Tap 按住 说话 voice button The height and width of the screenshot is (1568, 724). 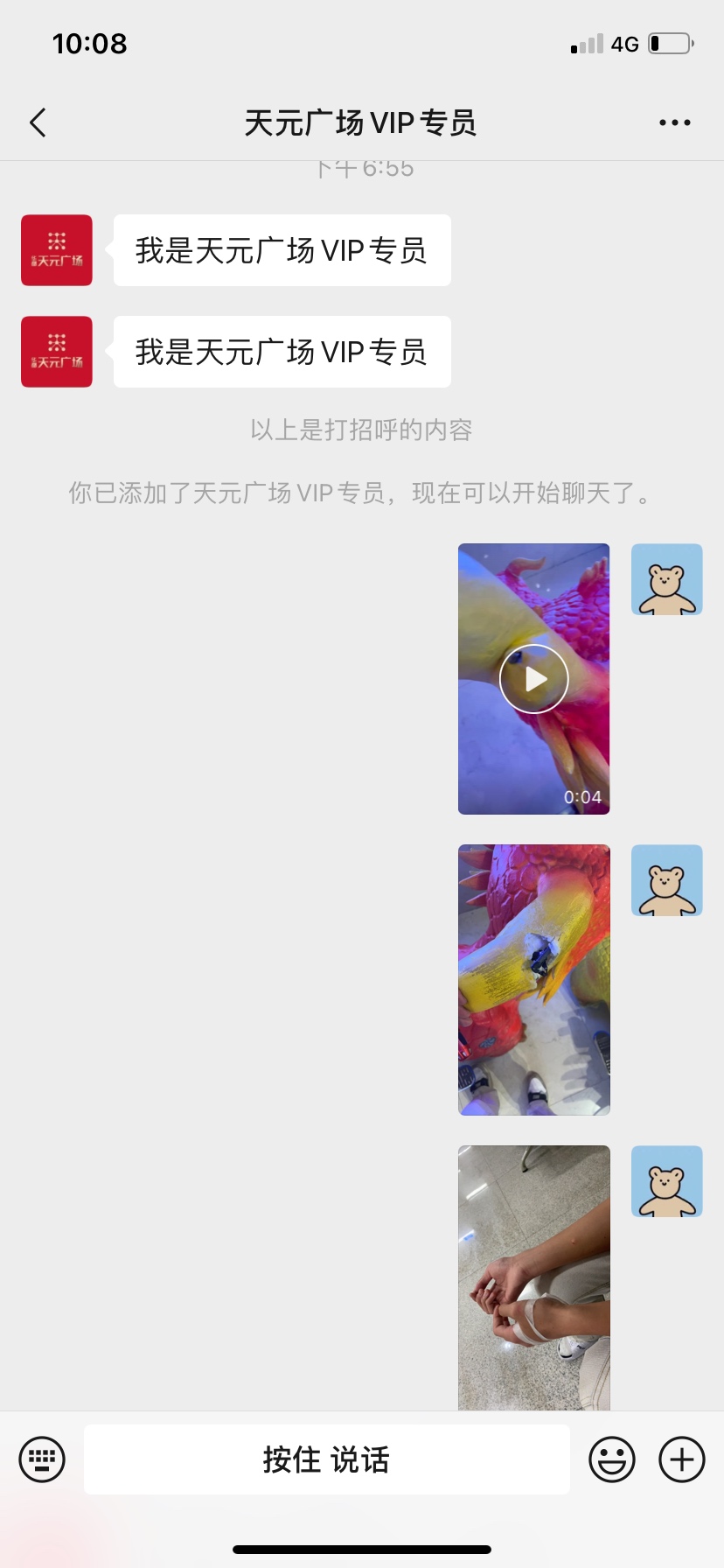click(x=326, y=1459)
